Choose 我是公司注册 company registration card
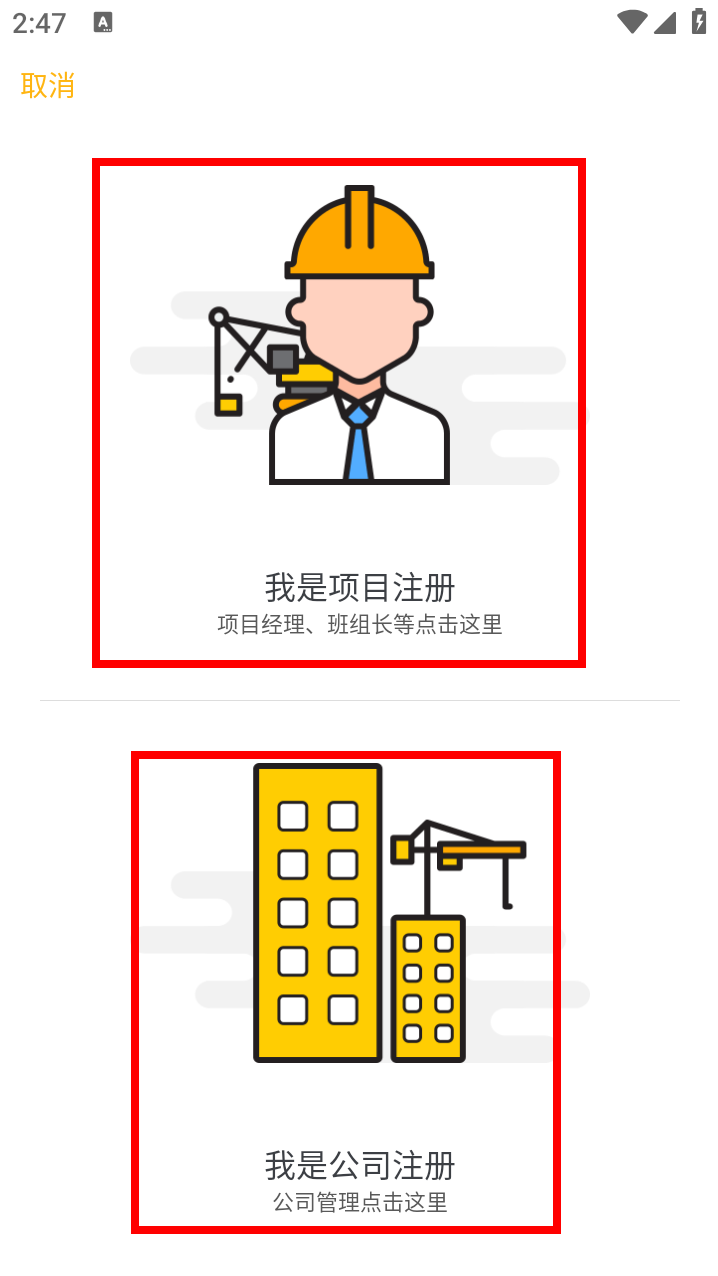 pos(346,992)
